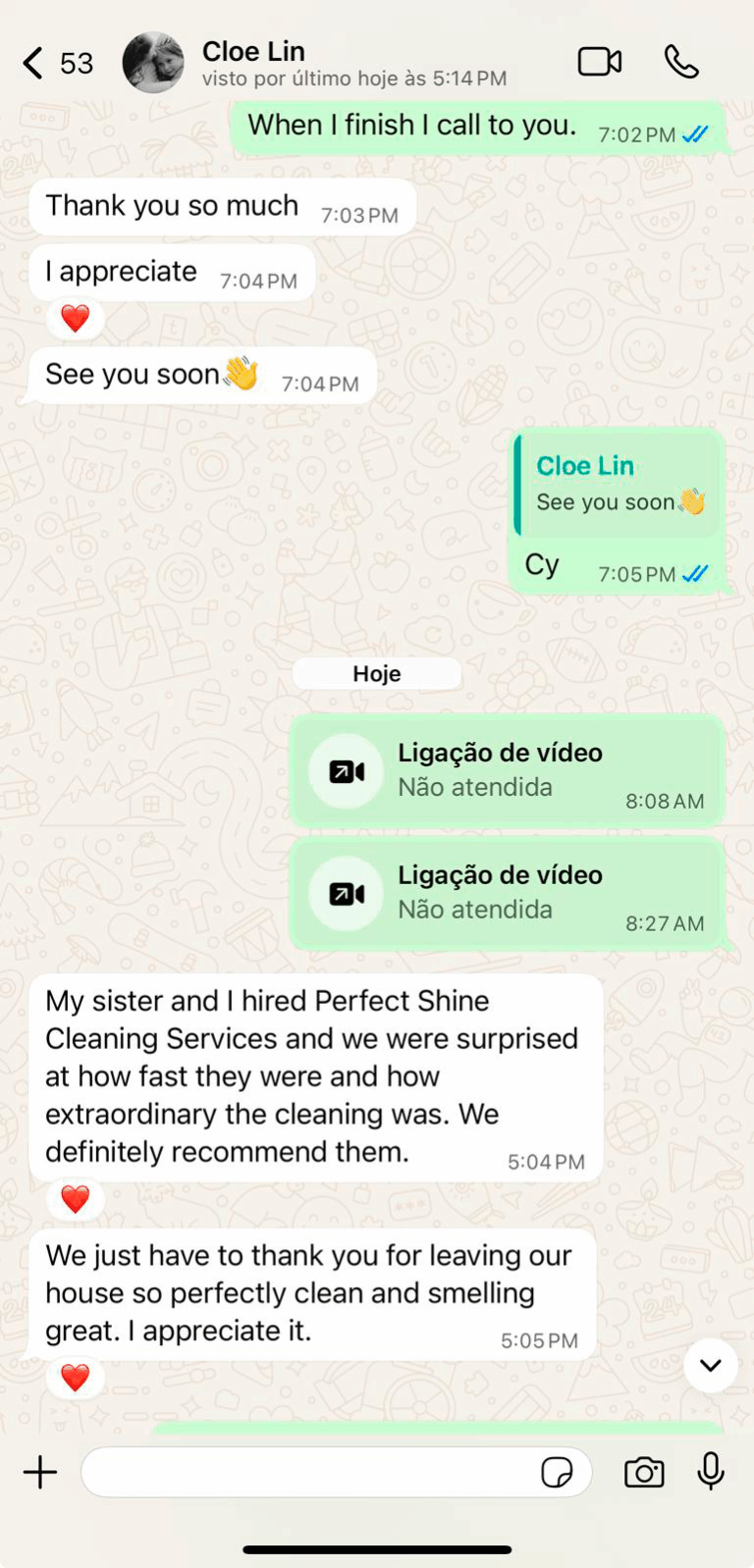Tap the microphone to record a voice message

711,1472
